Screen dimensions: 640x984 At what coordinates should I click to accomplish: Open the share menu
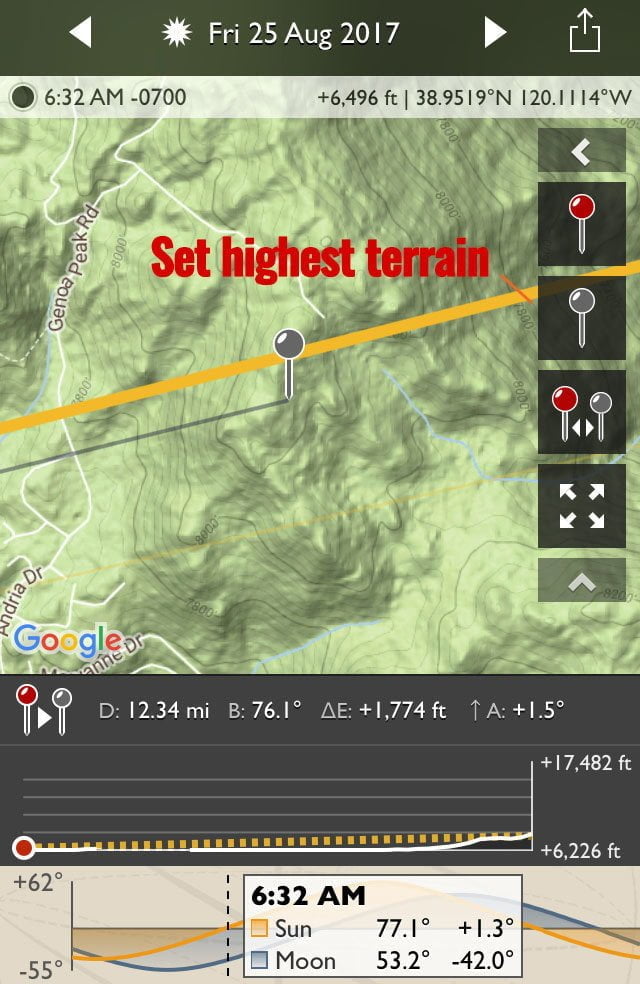[x=585, y=33]
